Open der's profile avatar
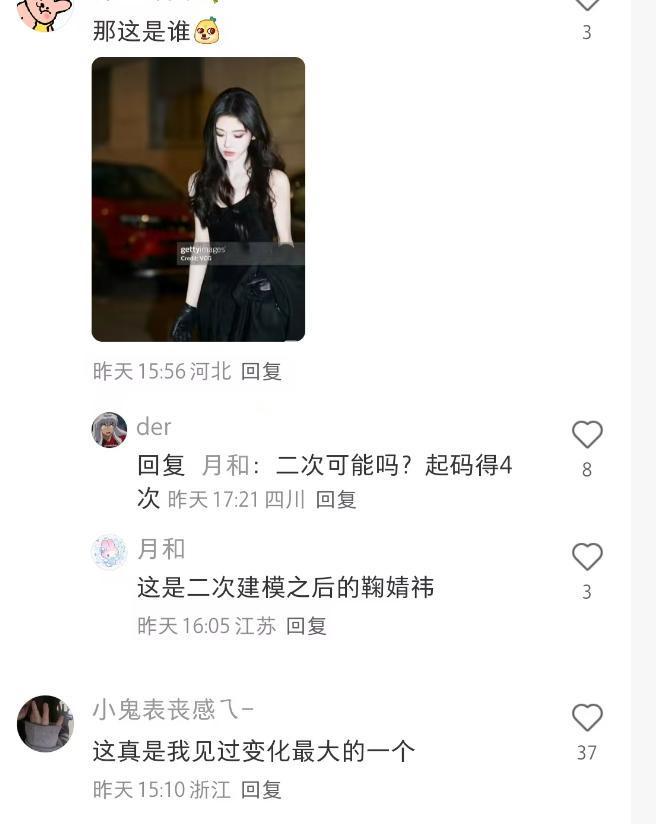 click(x=109, y=430)
